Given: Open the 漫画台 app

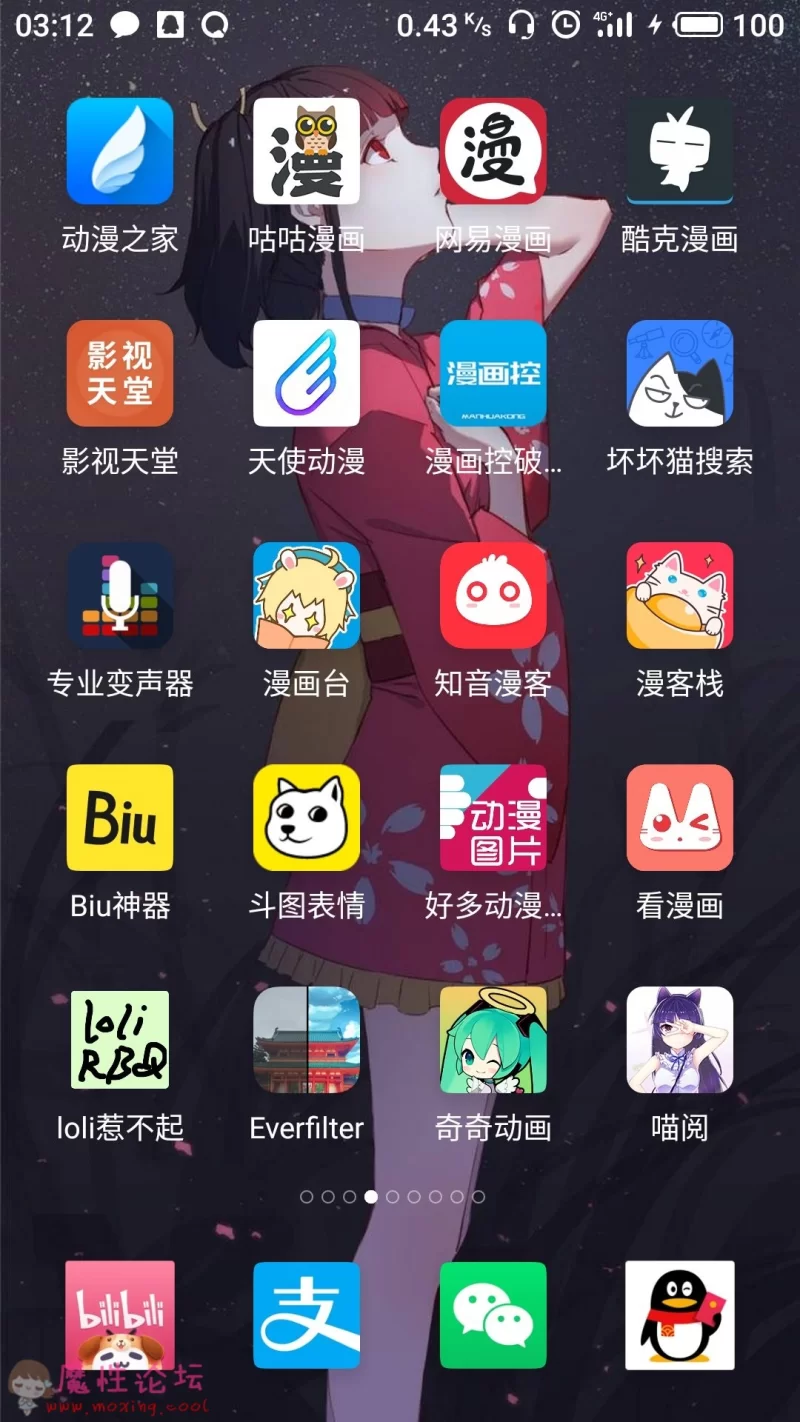Looking at the screenshot, I should [306, 595].
